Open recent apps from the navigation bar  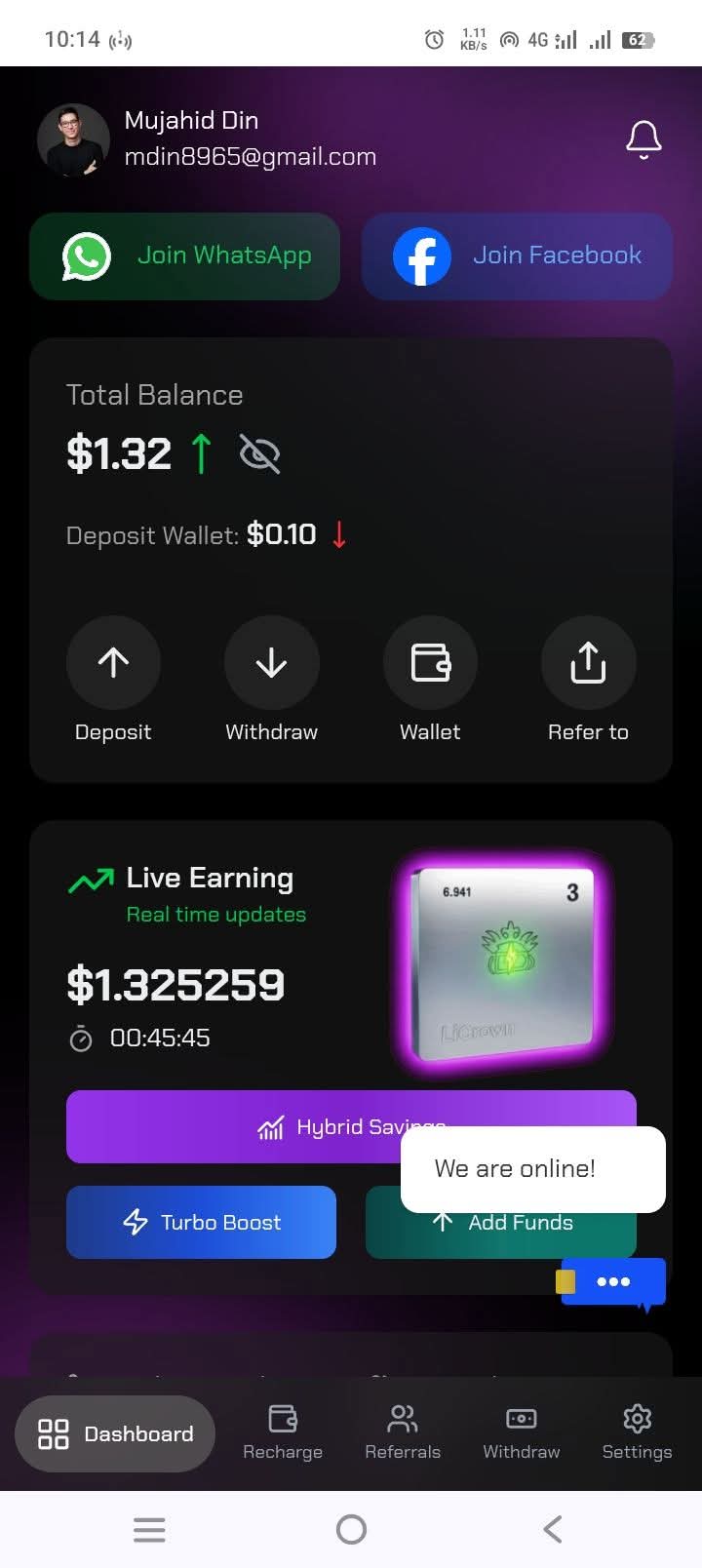pyautogui.click(x=149, y=1529)
